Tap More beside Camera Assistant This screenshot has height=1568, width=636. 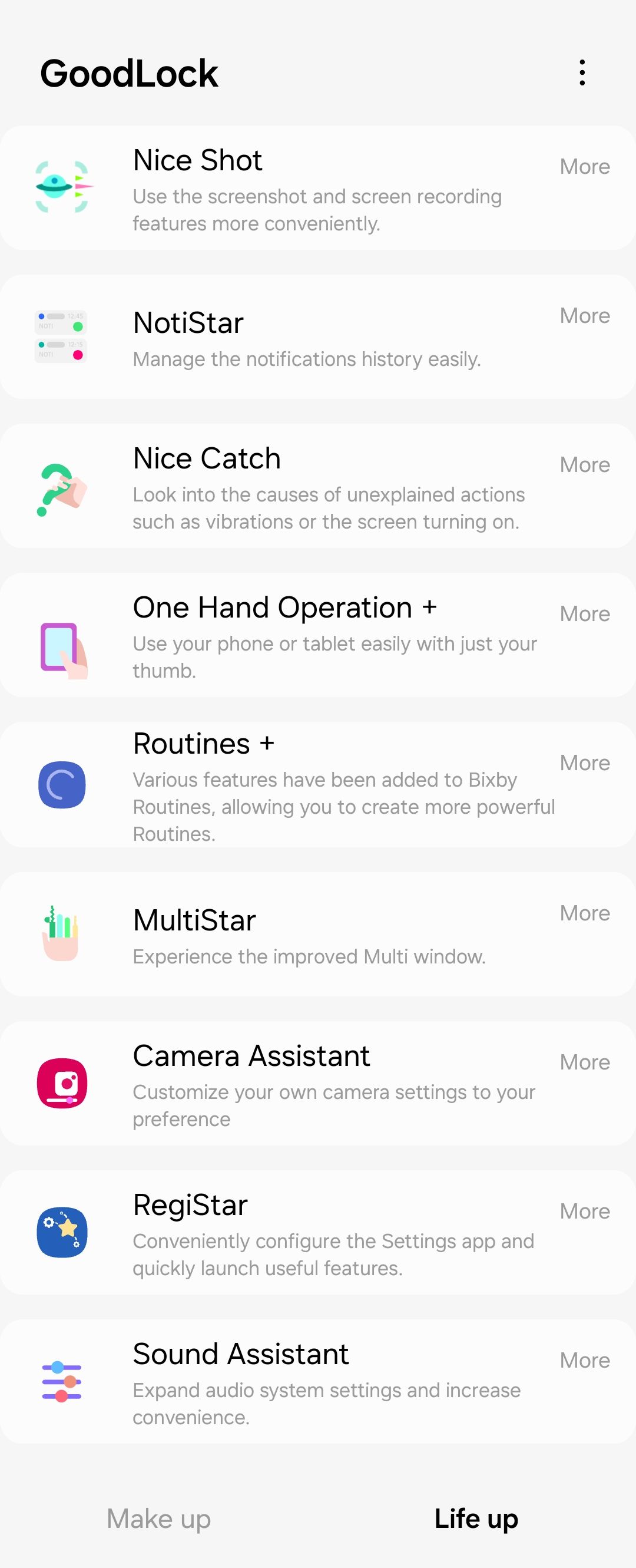pyautogui.click(x=584, y=1062)
